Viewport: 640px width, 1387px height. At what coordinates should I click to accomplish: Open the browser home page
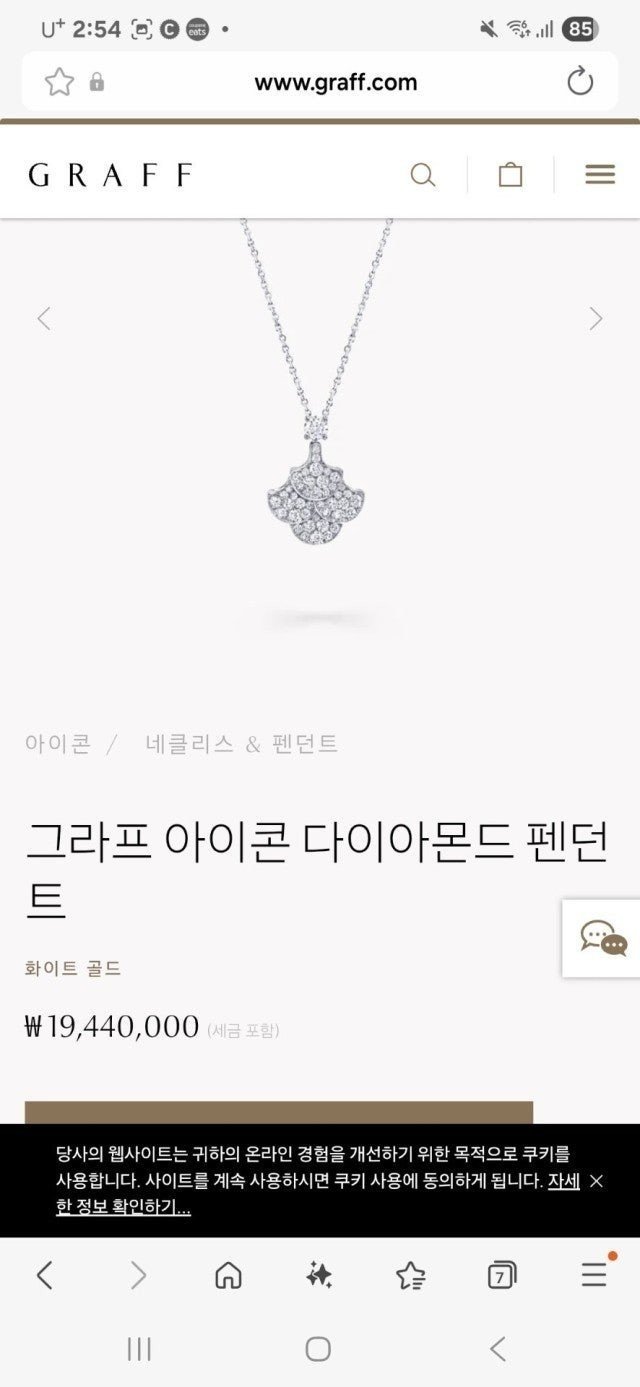pyautogui.click(x=228, y=1274)
